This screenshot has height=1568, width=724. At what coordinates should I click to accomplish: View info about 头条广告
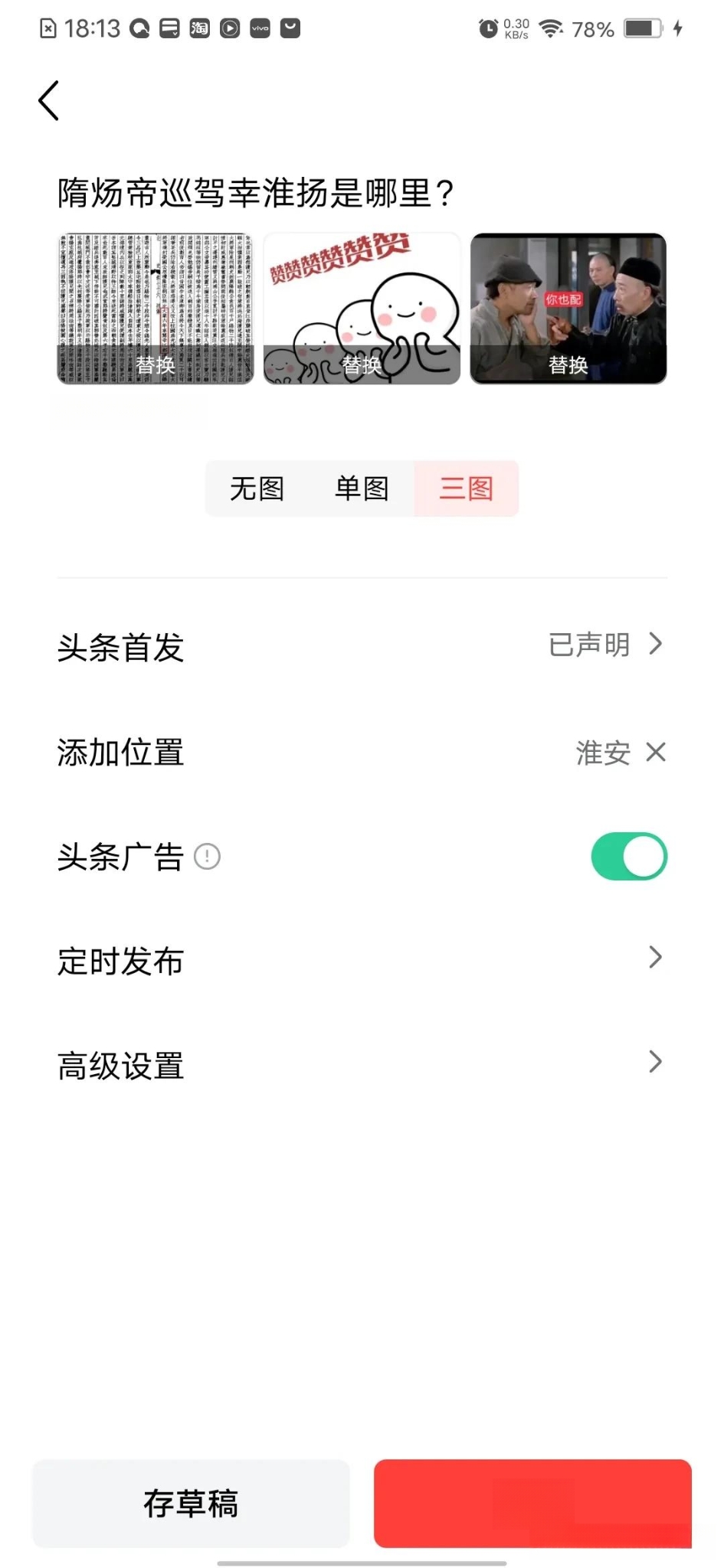point(207,856)
